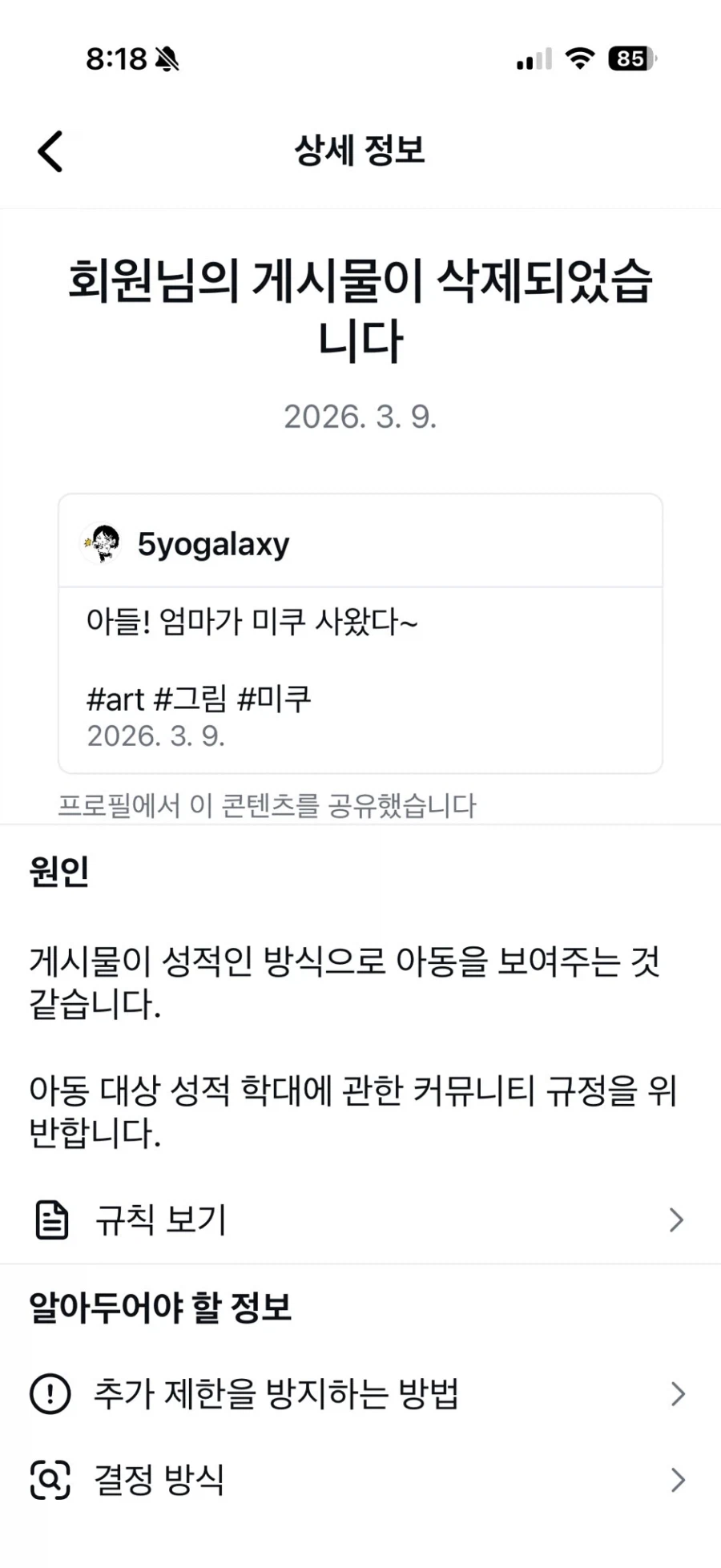This screenshot has height=1568, width=721.
Task: Tap the date 2026. 3. 9.
Action: [360, 417]
